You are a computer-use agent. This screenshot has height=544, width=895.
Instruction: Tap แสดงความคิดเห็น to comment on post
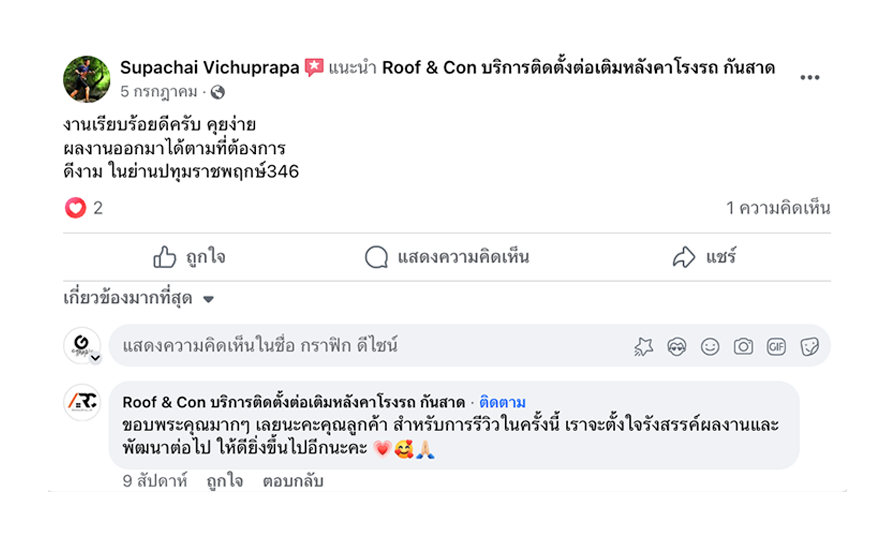(447, 257)
